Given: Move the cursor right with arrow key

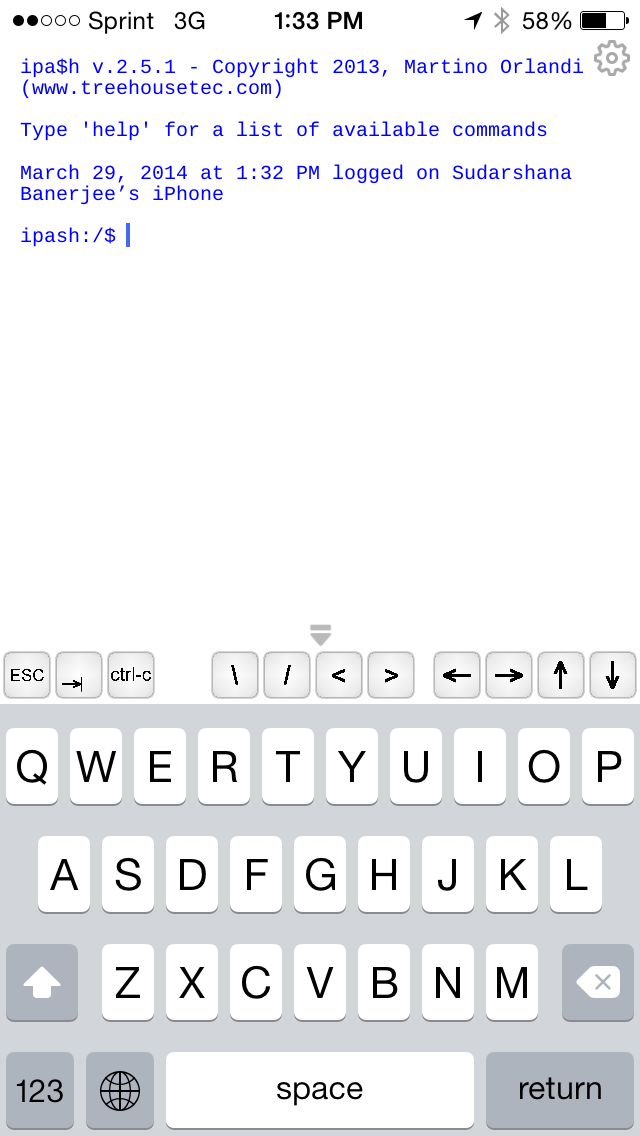Looking at the screenshot, I should pos(509,675).
